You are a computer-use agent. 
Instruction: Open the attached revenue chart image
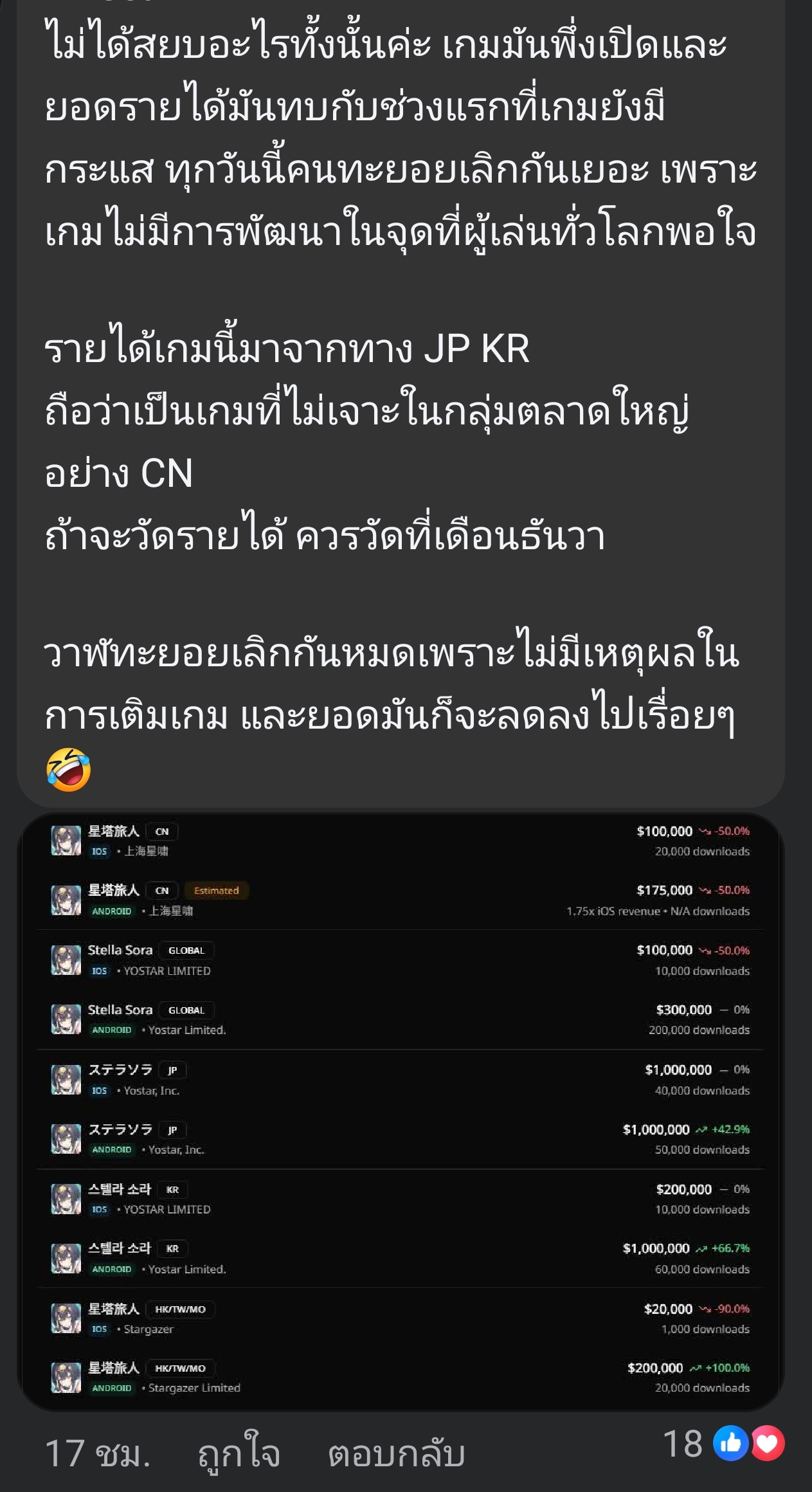click(x=400, y=1110)
